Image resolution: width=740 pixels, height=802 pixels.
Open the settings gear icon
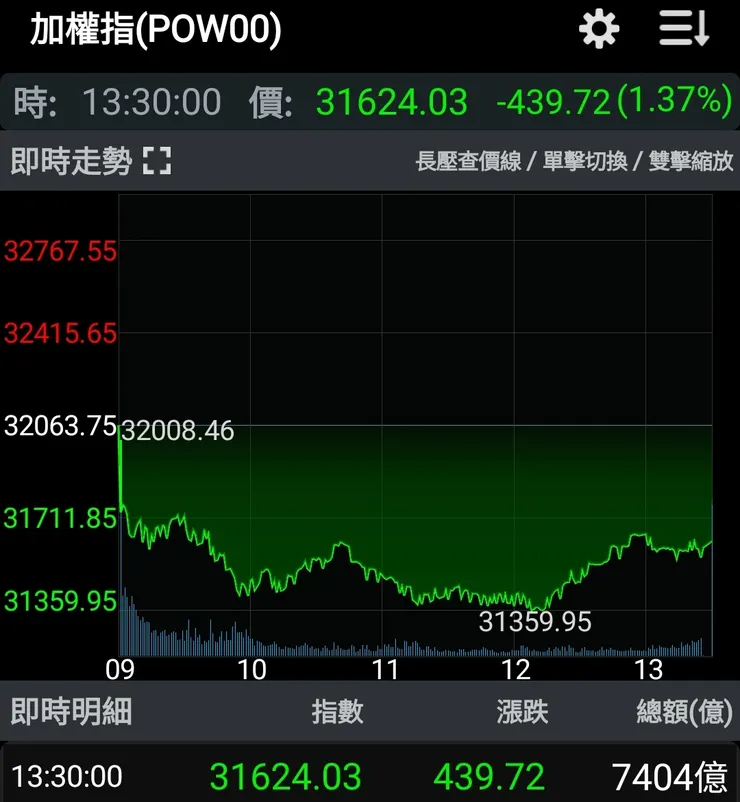pos(598,28)
